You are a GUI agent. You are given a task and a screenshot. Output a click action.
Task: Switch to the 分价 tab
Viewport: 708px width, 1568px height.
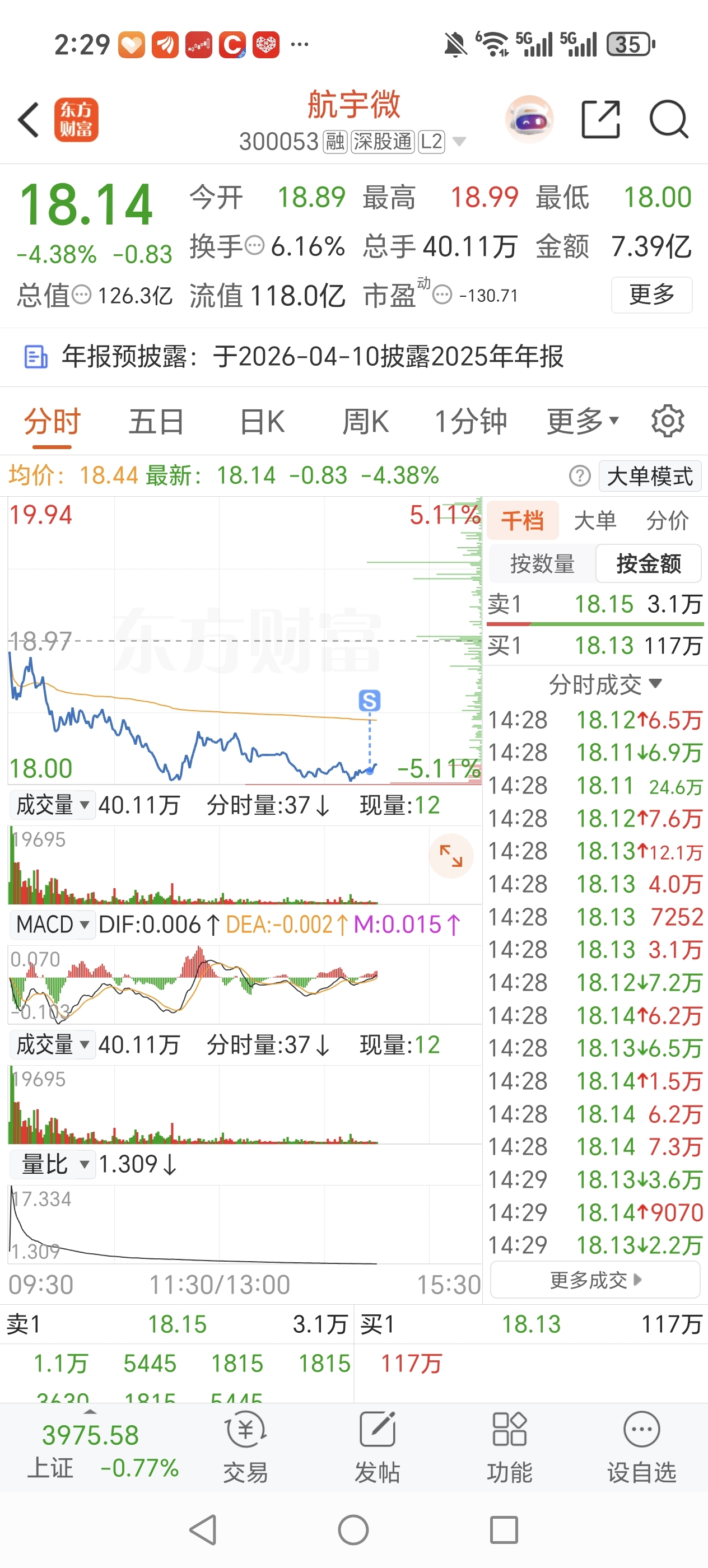point(667,520)
